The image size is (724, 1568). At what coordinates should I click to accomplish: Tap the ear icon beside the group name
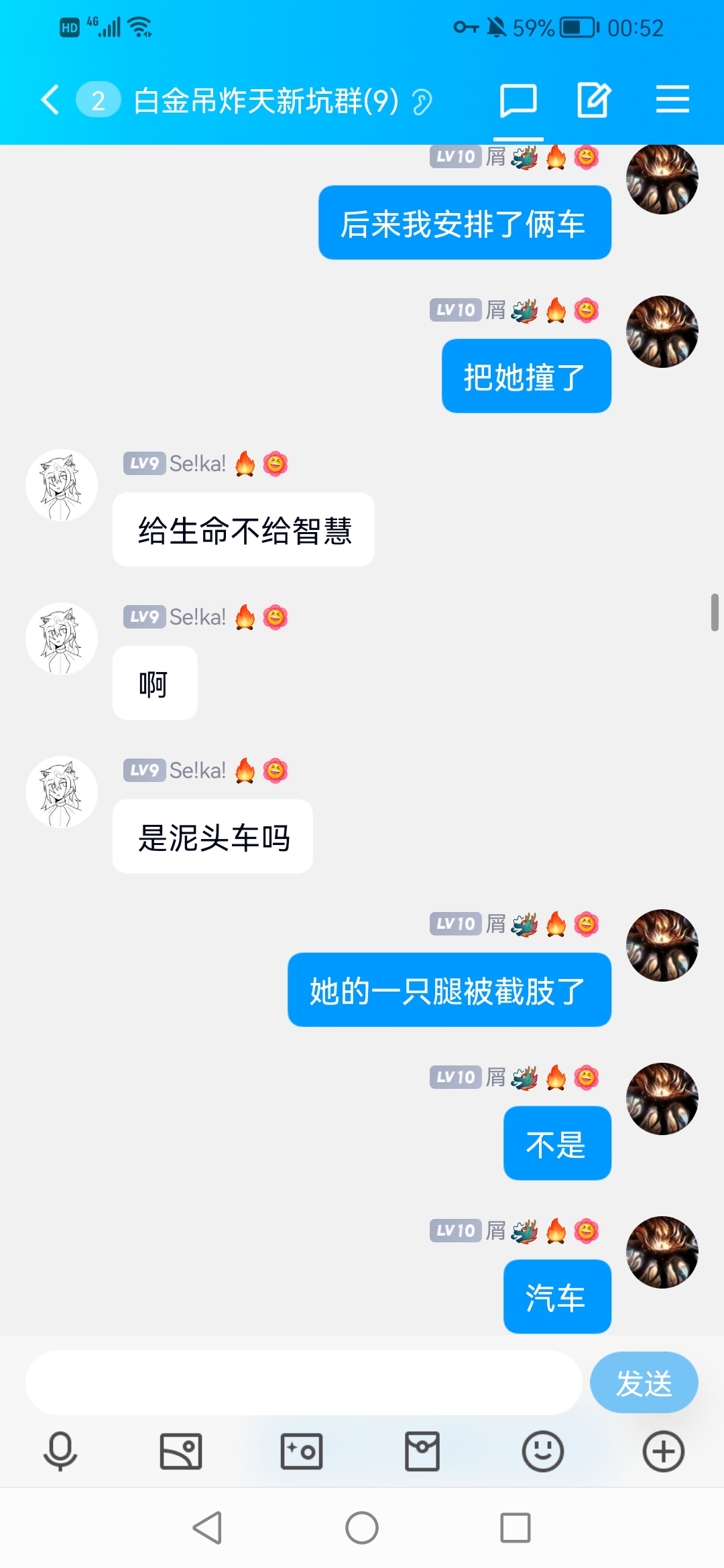422,103
